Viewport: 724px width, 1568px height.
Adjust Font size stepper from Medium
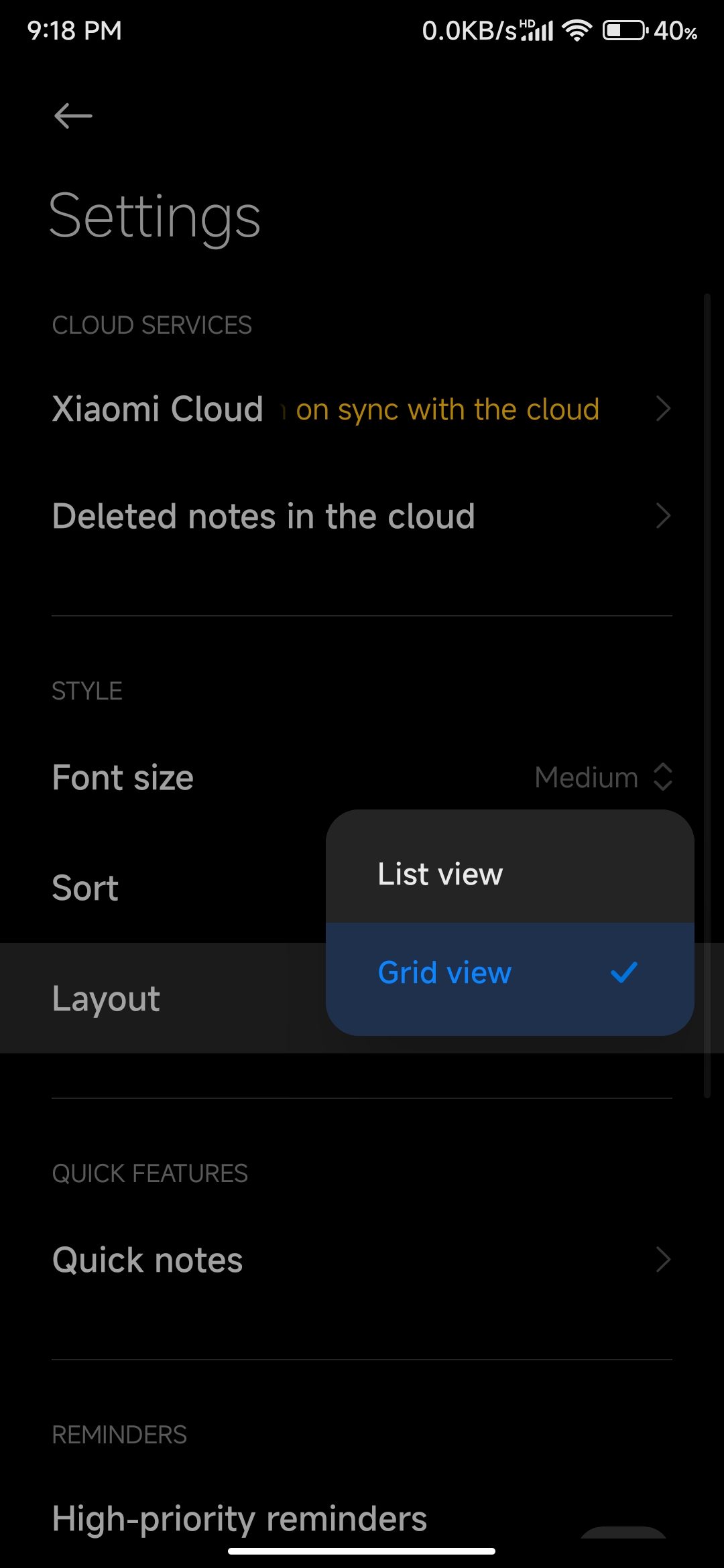point(662,777)
